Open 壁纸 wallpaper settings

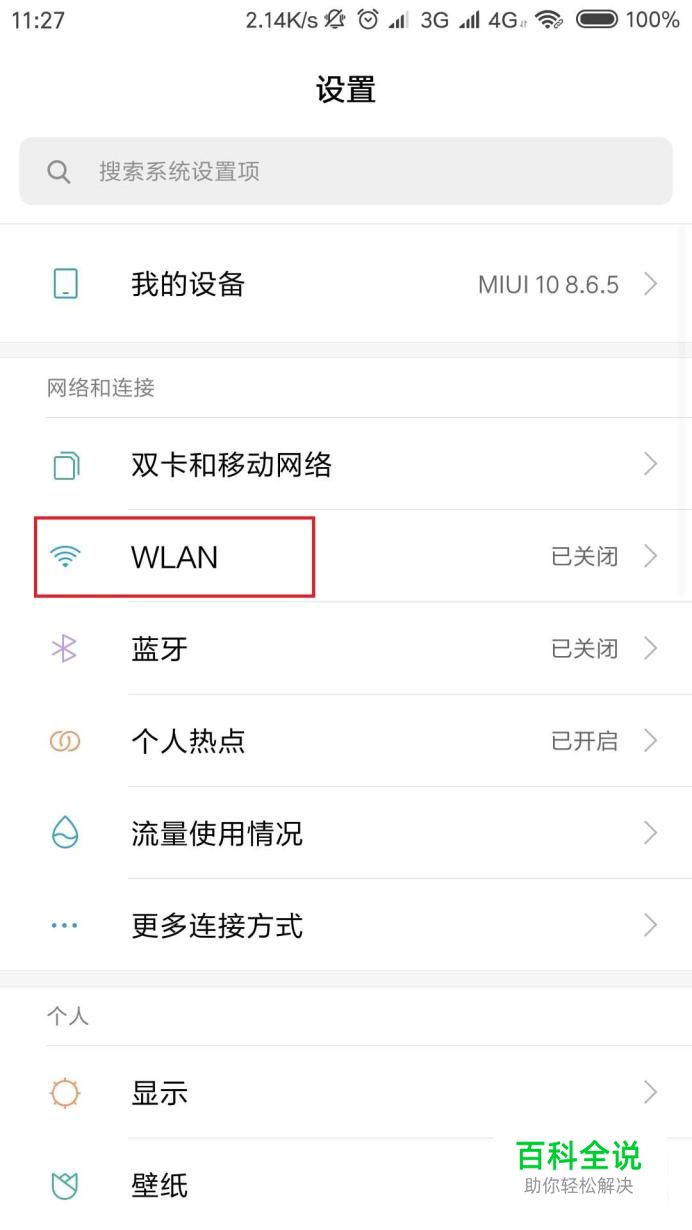300,1186
